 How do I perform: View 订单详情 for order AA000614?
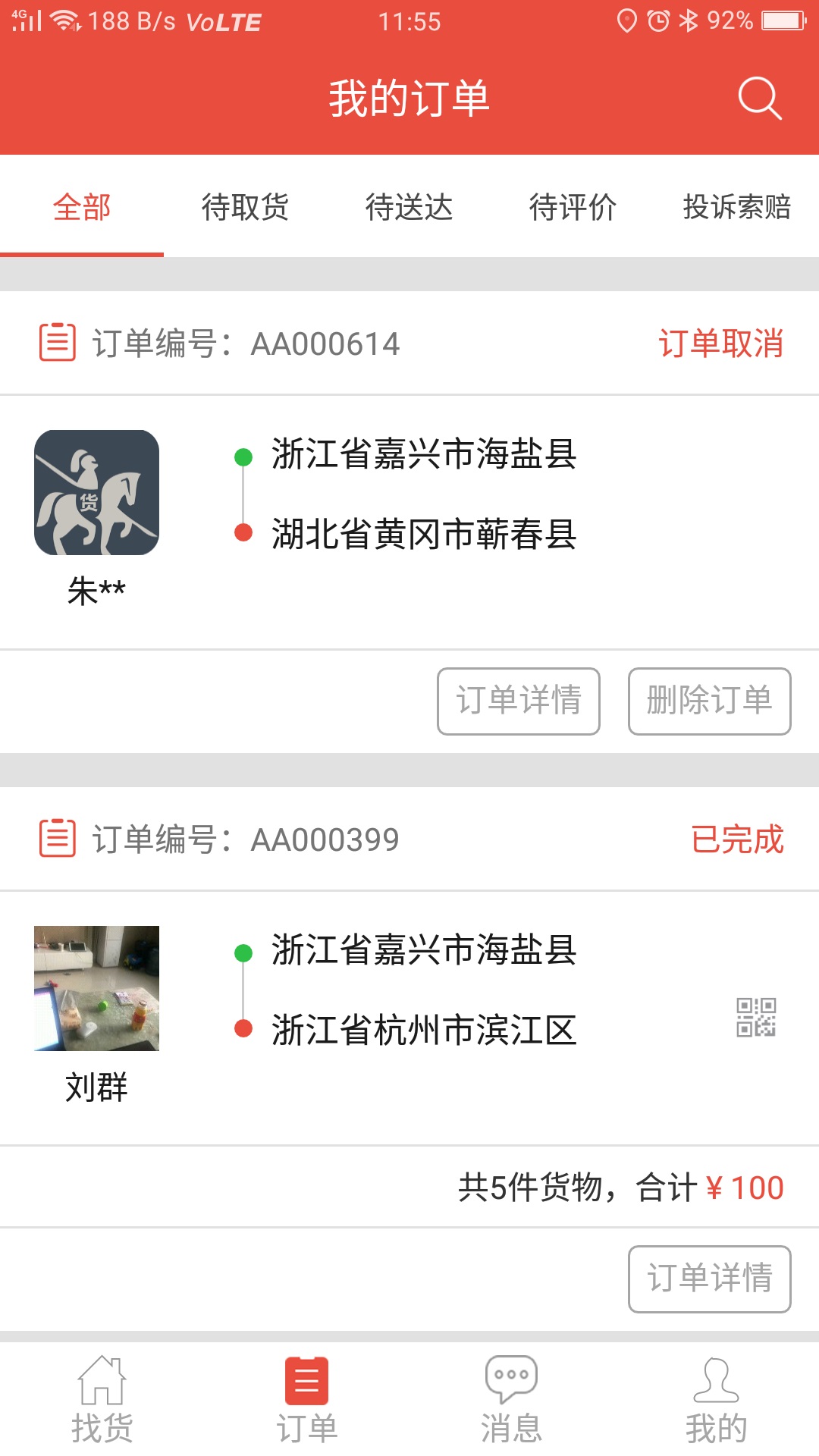pyautogui.click(x=519, y=701)
